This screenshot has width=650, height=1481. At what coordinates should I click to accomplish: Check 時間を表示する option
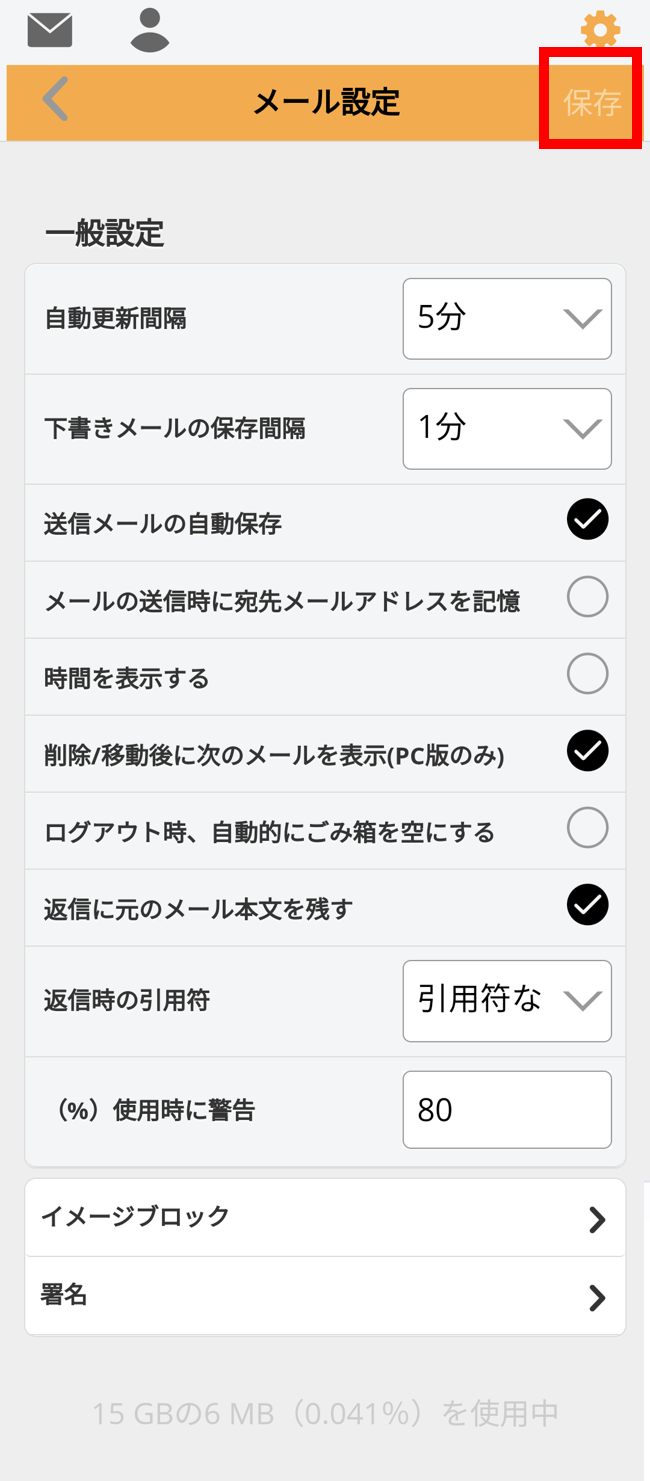point(587,674)
